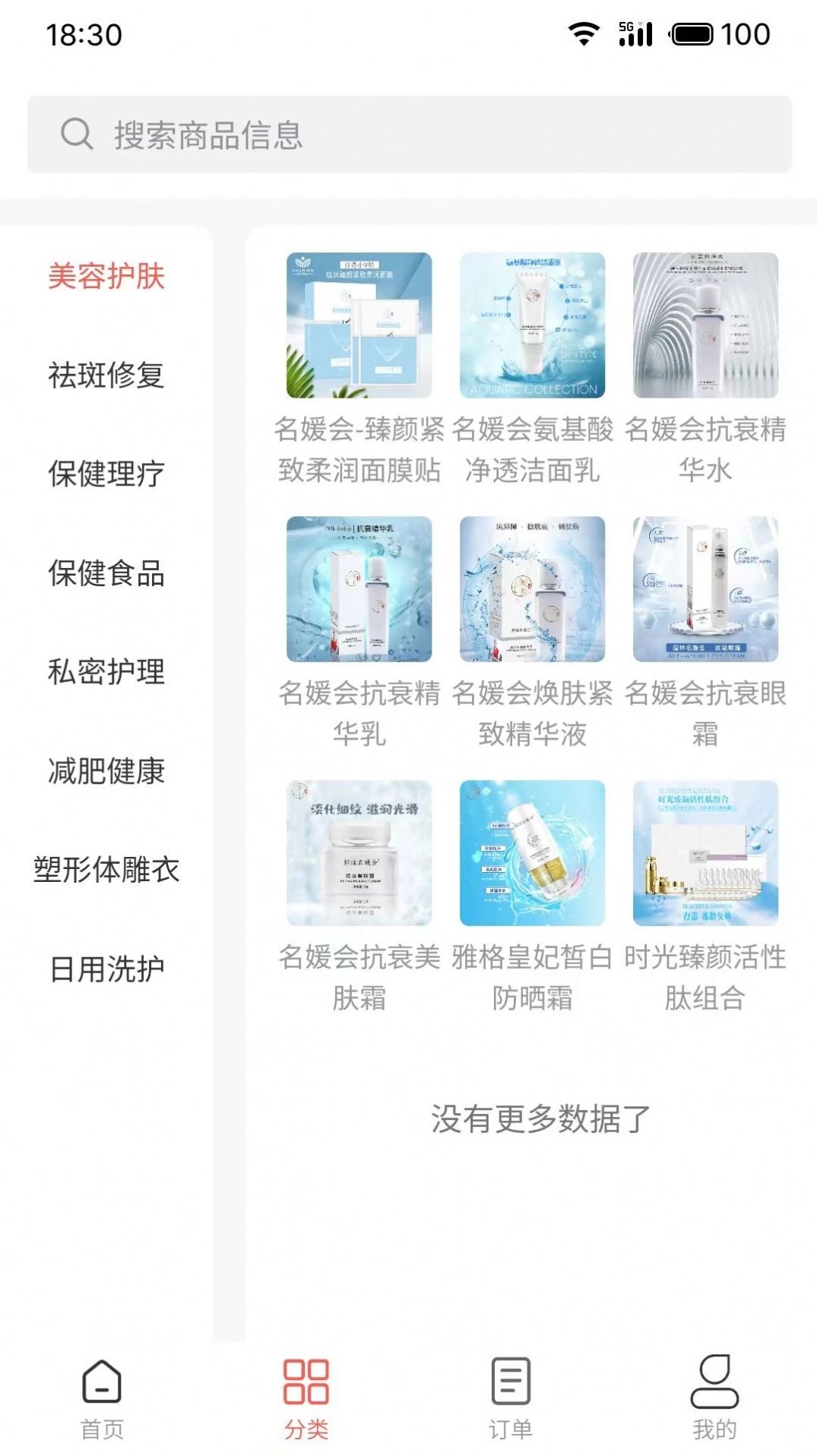Viewport: 817px width, 1456px height.
Task: Switch to 日用洗护 category
Action: pyautogui.click(x=106, y=969)
